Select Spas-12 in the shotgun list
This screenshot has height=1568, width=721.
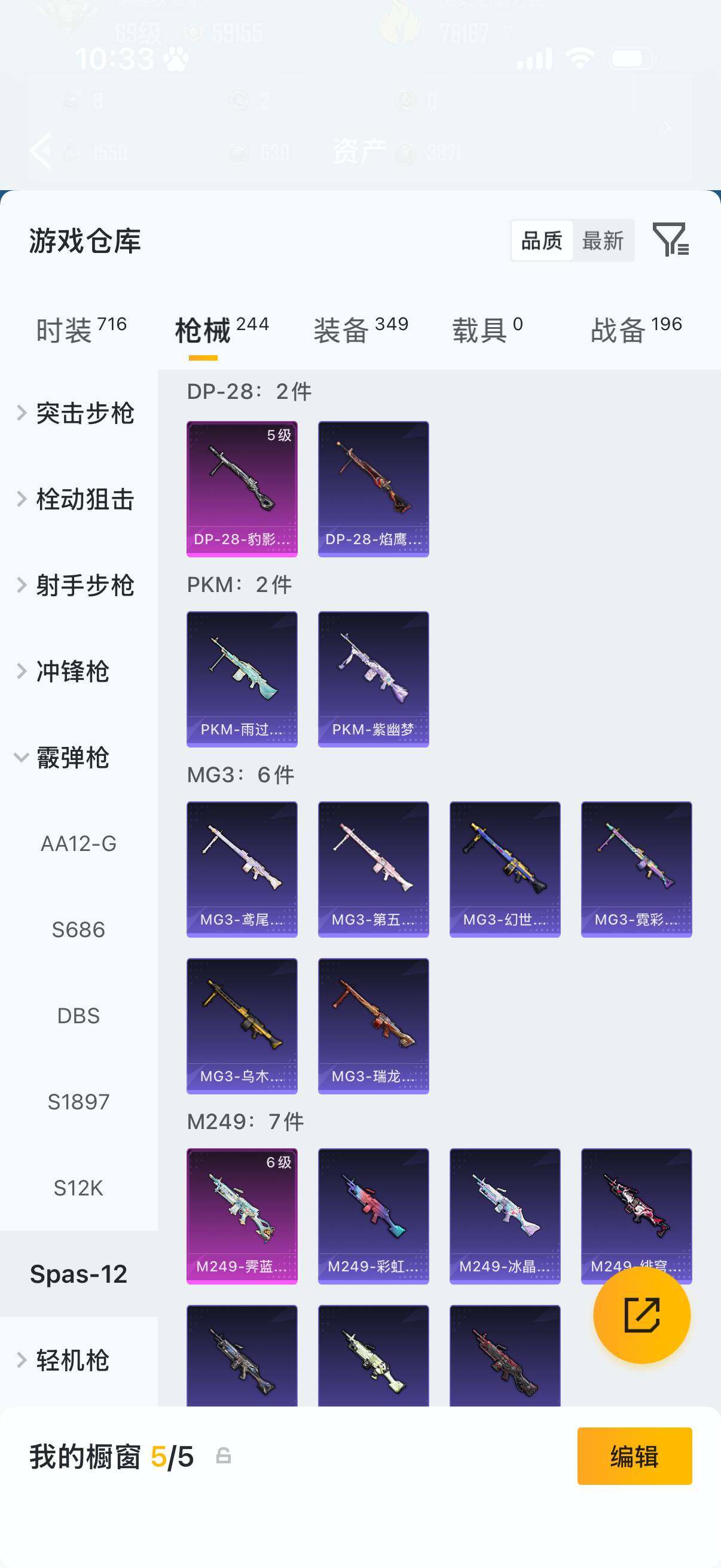pos(79,1274)
